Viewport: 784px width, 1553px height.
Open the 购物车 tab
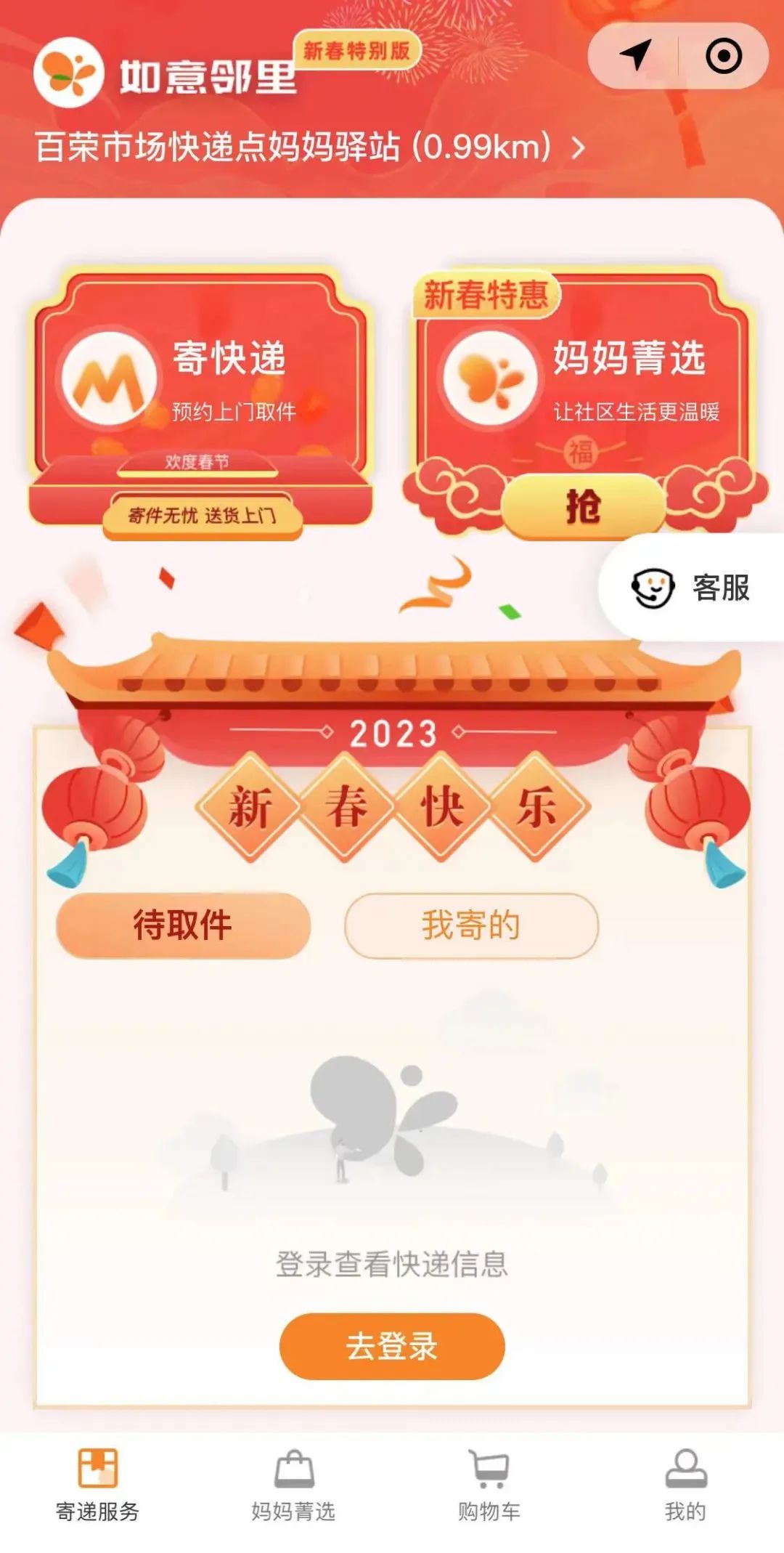[489, 1486]
